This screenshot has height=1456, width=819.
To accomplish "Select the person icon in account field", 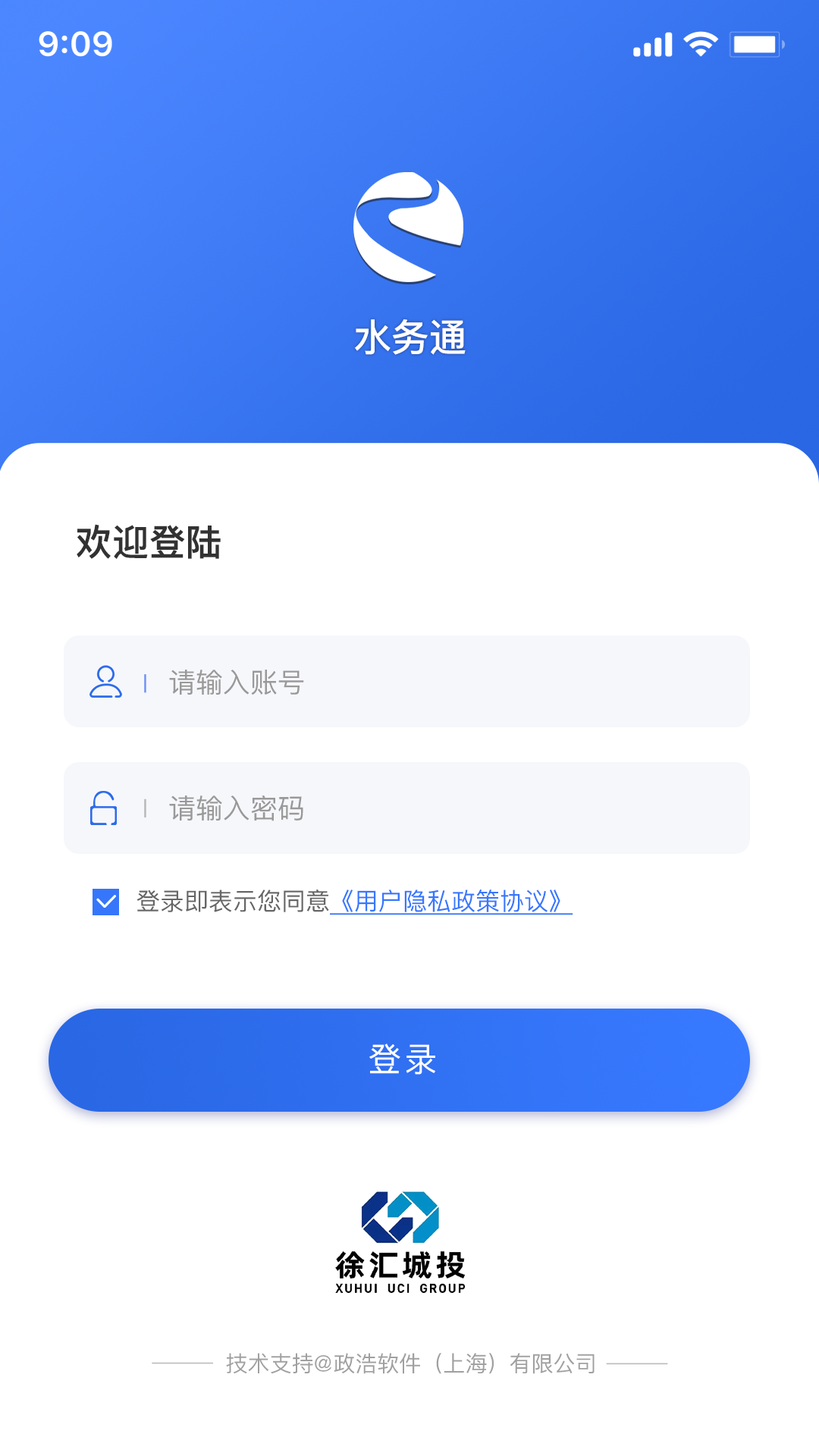I will (105, 681).
